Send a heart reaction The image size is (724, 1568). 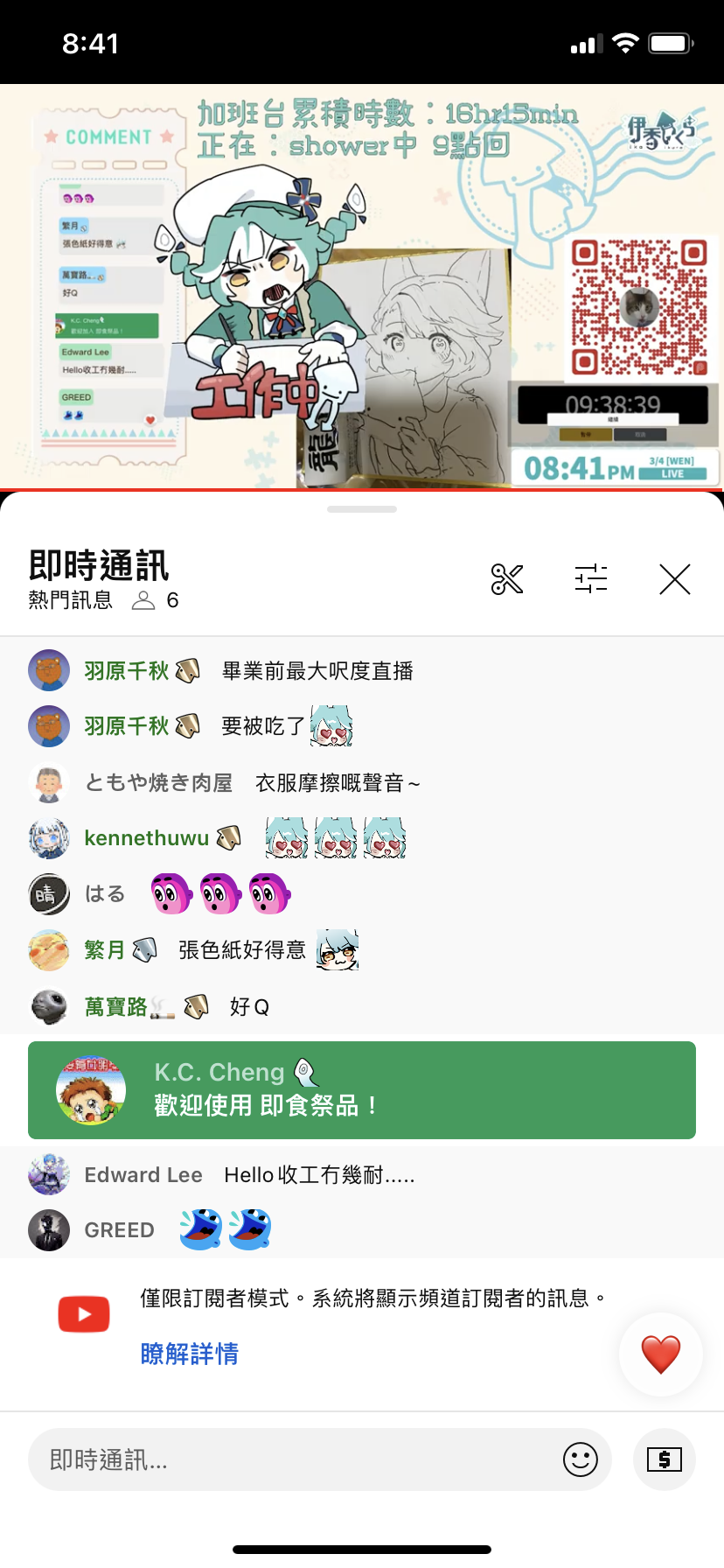tap(661, 1354)
